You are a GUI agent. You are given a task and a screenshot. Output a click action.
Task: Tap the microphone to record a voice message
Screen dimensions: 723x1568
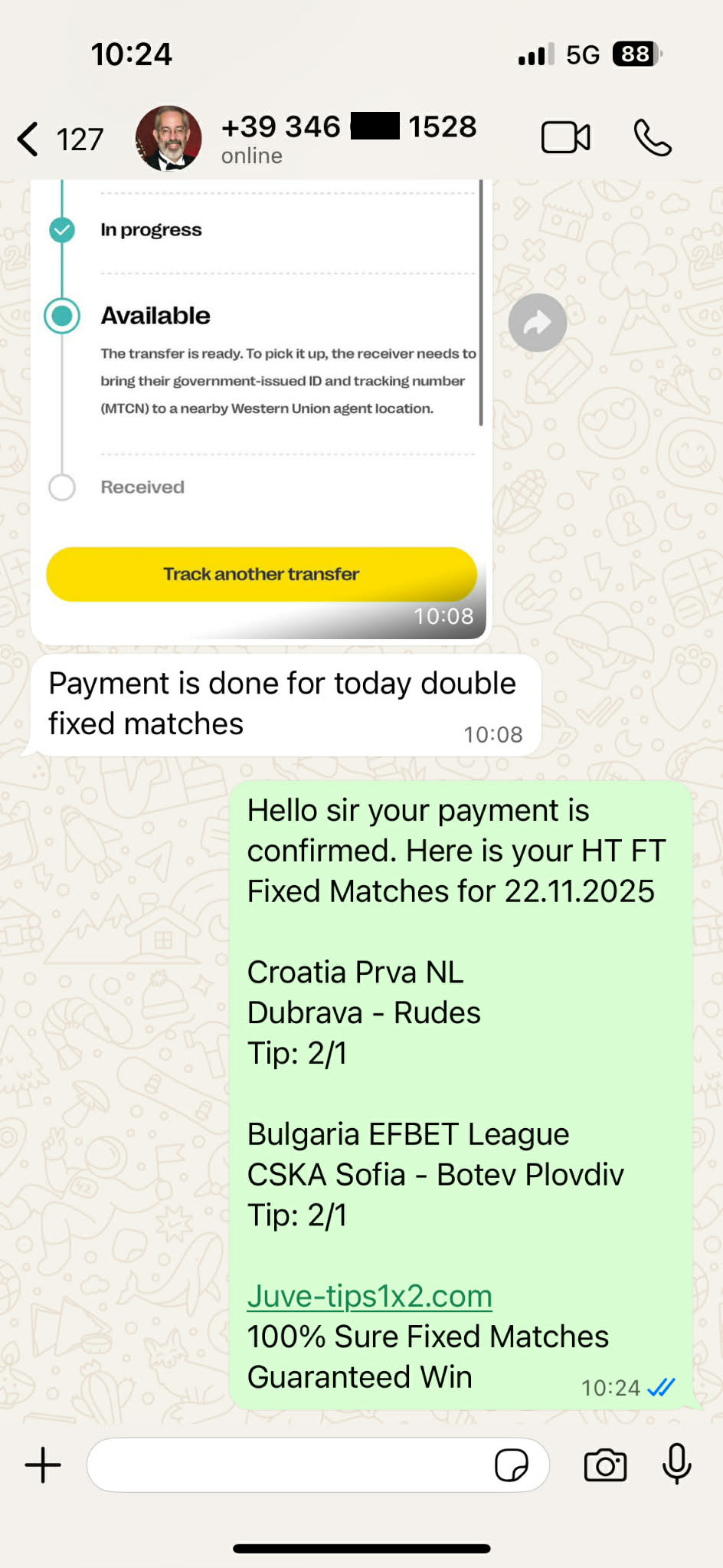click(677, 1465)
